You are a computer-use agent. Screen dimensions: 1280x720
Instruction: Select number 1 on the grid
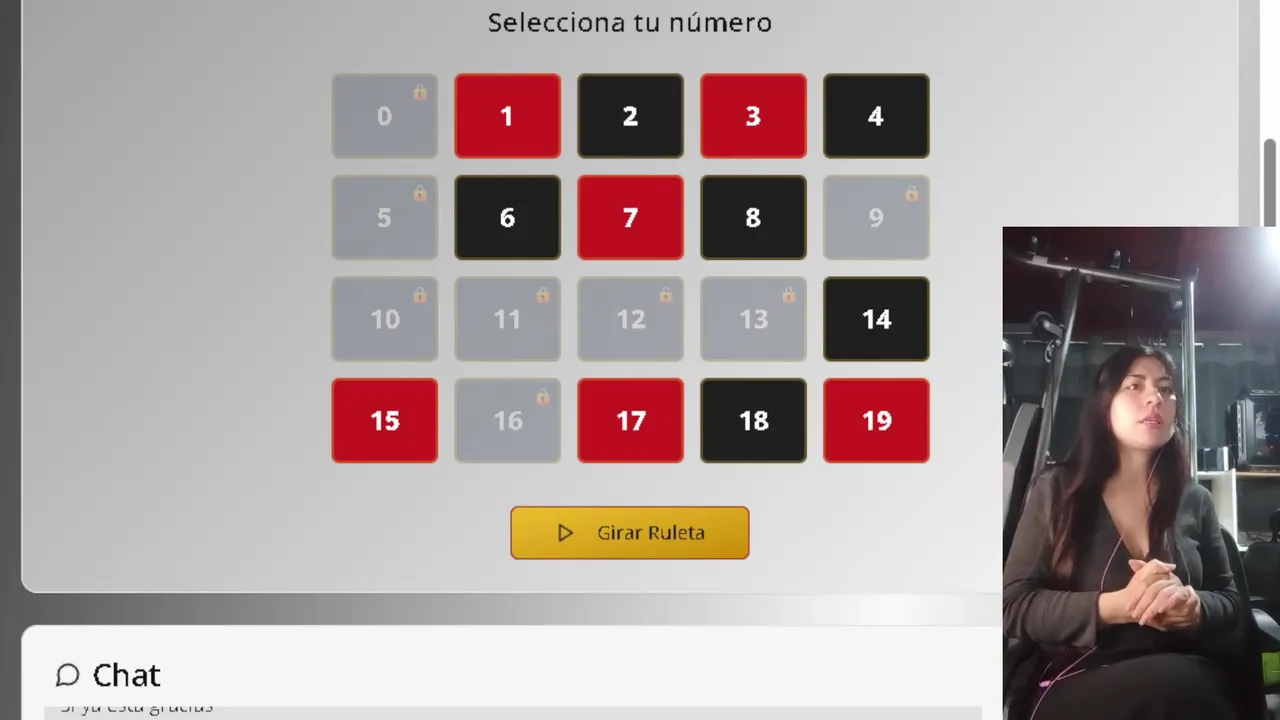(507, 116)
